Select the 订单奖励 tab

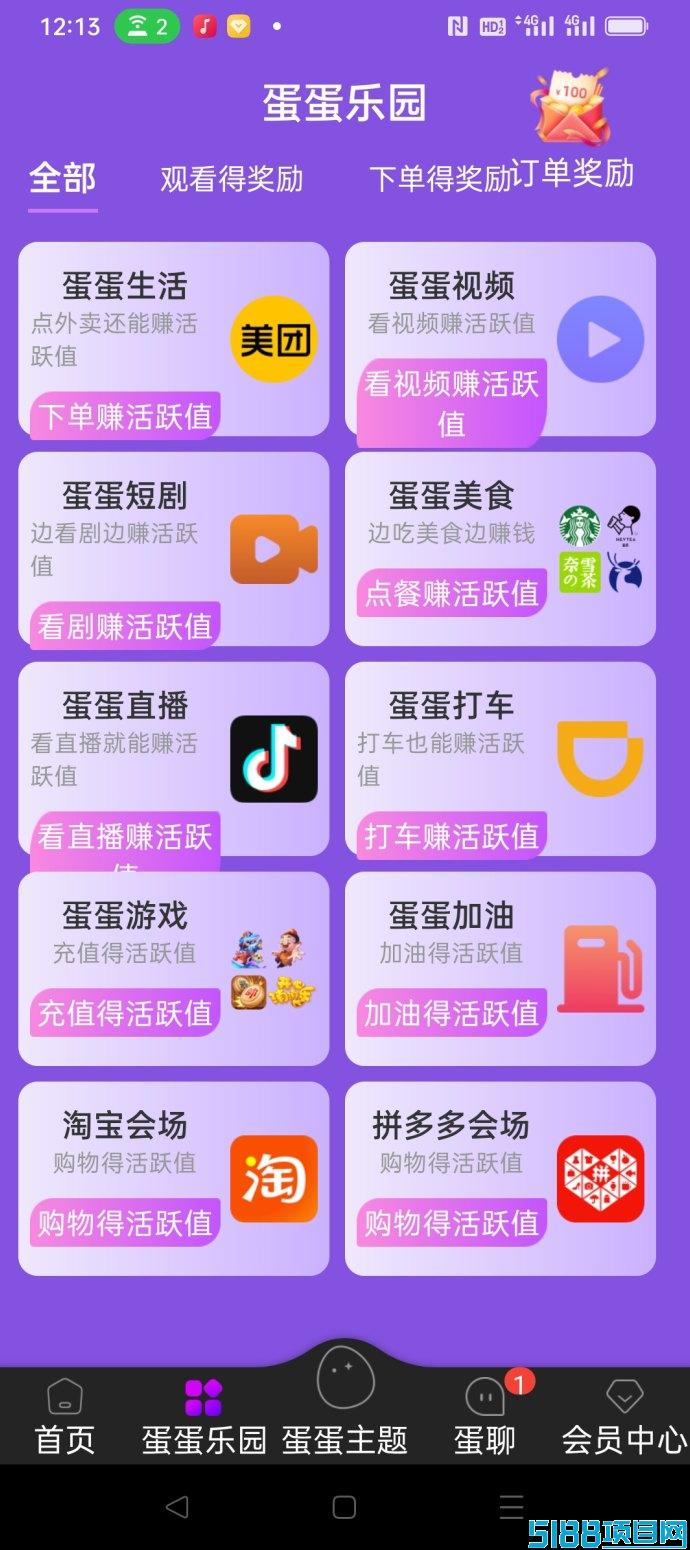(574, 173)
